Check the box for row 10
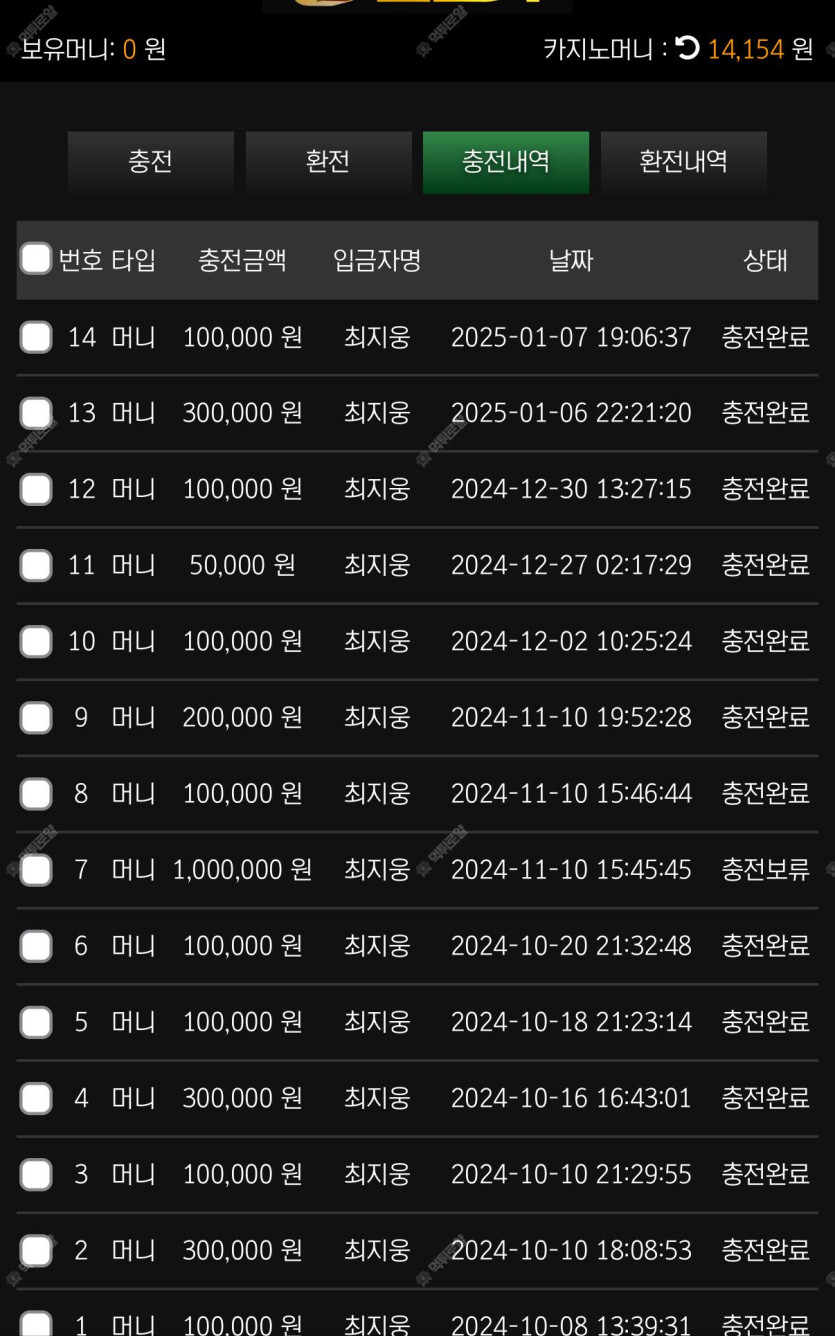This screenshot has height=1336, width=835. tap(36, 641)
